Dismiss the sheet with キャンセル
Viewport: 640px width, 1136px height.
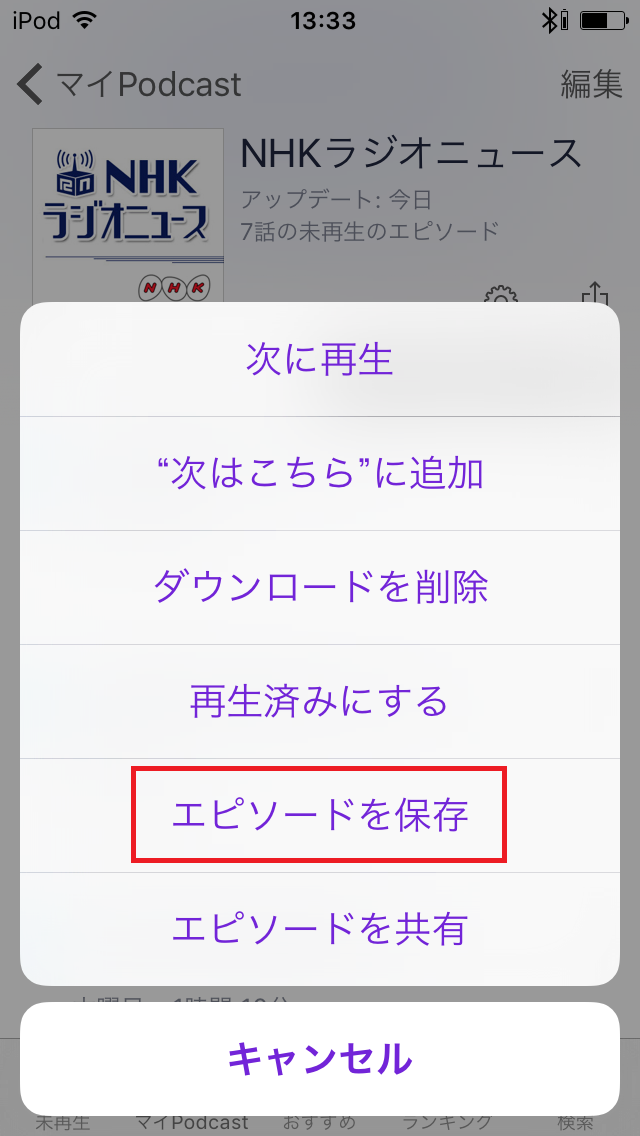[320, 1059]
